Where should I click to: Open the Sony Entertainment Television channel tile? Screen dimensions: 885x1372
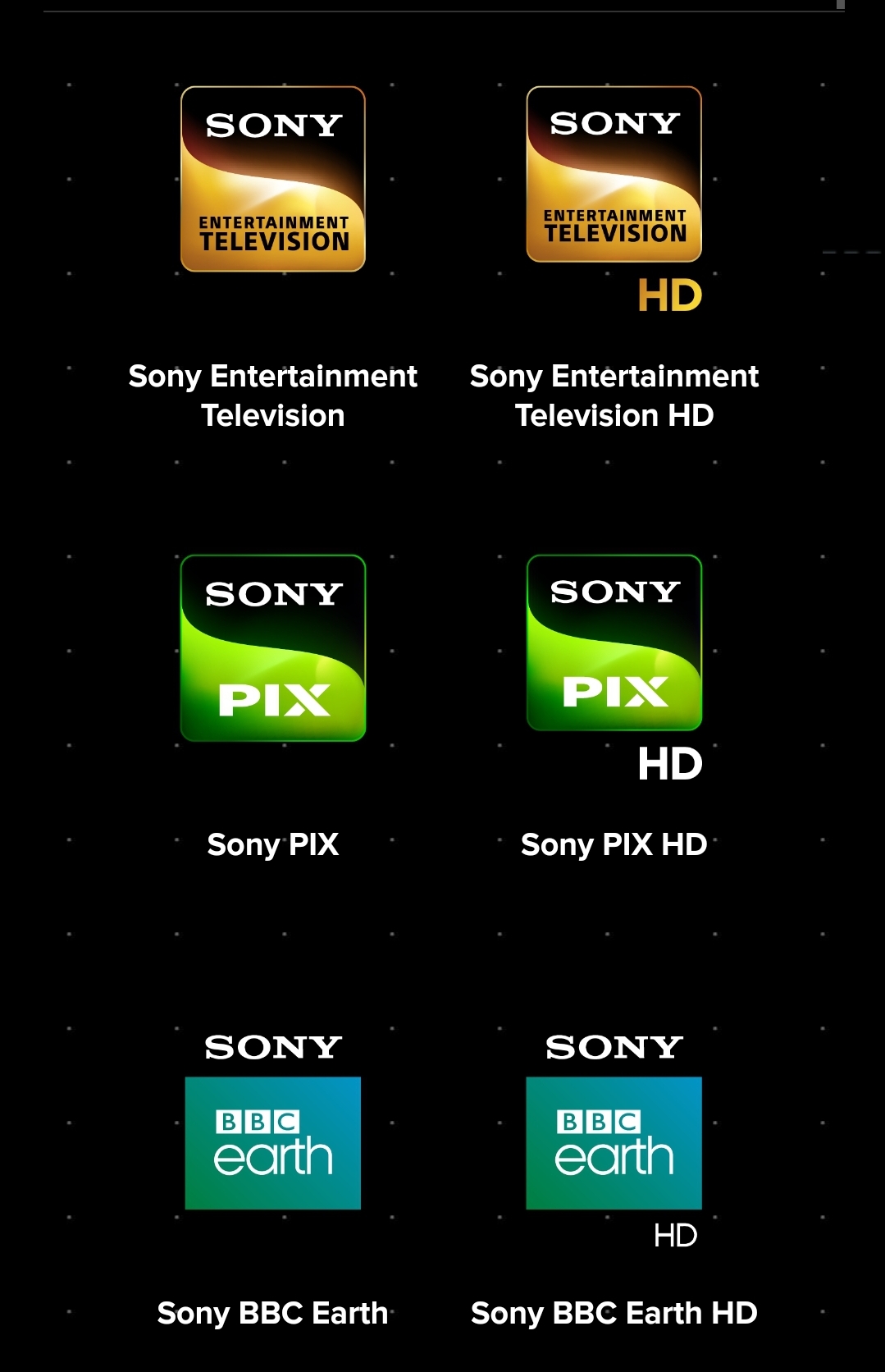click(x=273, y=179)
